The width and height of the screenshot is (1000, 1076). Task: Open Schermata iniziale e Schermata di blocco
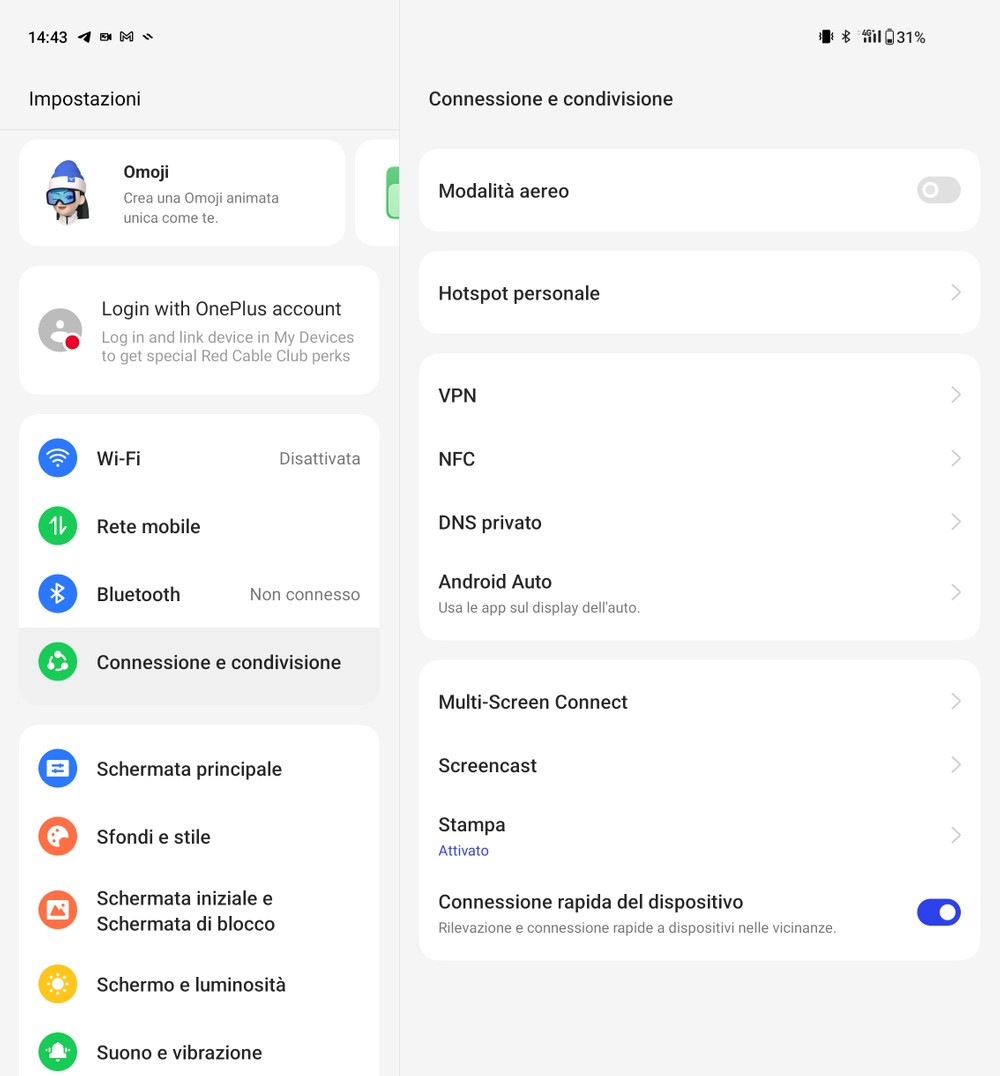click(199, 911)
